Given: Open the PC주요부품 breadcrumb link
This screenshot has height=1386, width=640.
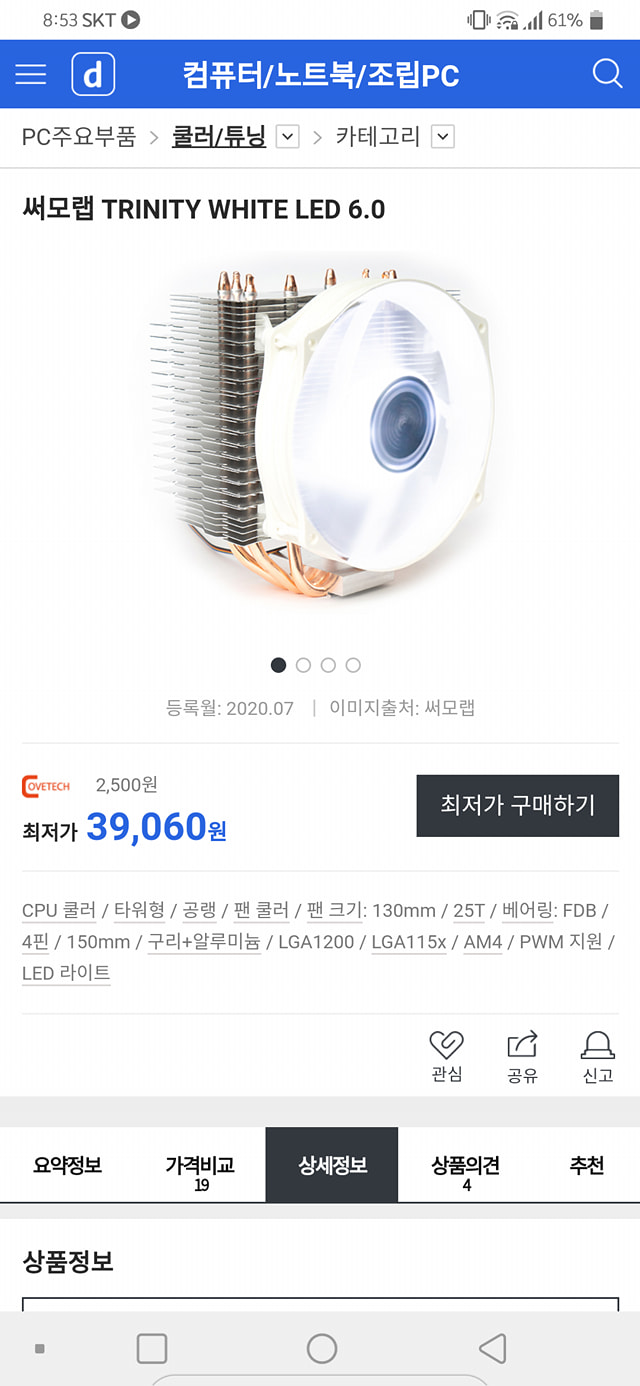Looking at the screenshot, I should 79,137.
